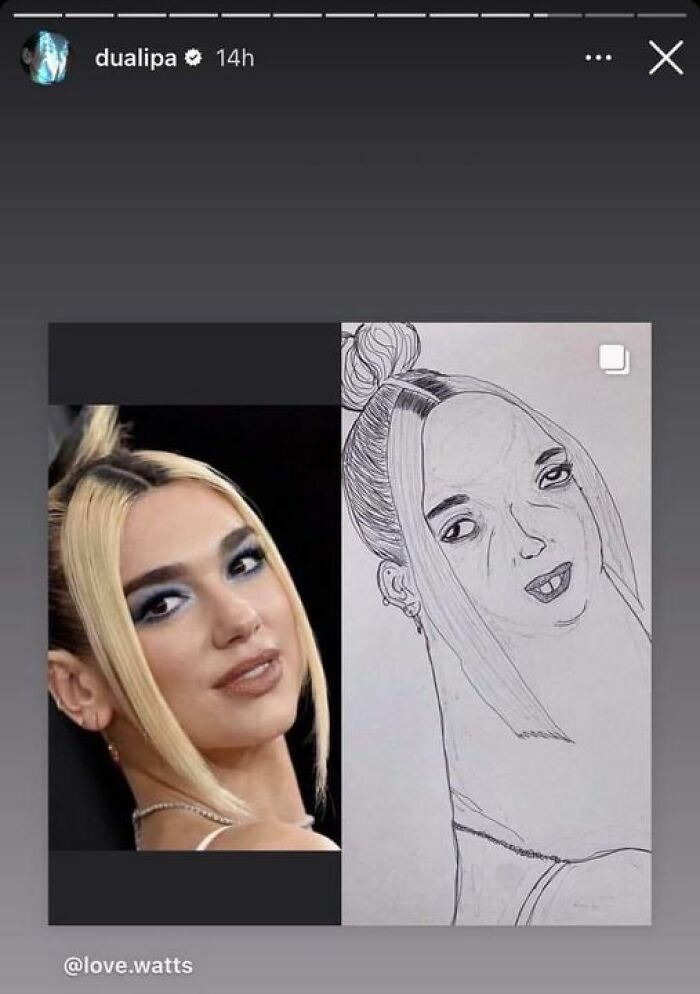Close the story viewer
Screen dimensions: 700x994
click(x=666, y=58)
